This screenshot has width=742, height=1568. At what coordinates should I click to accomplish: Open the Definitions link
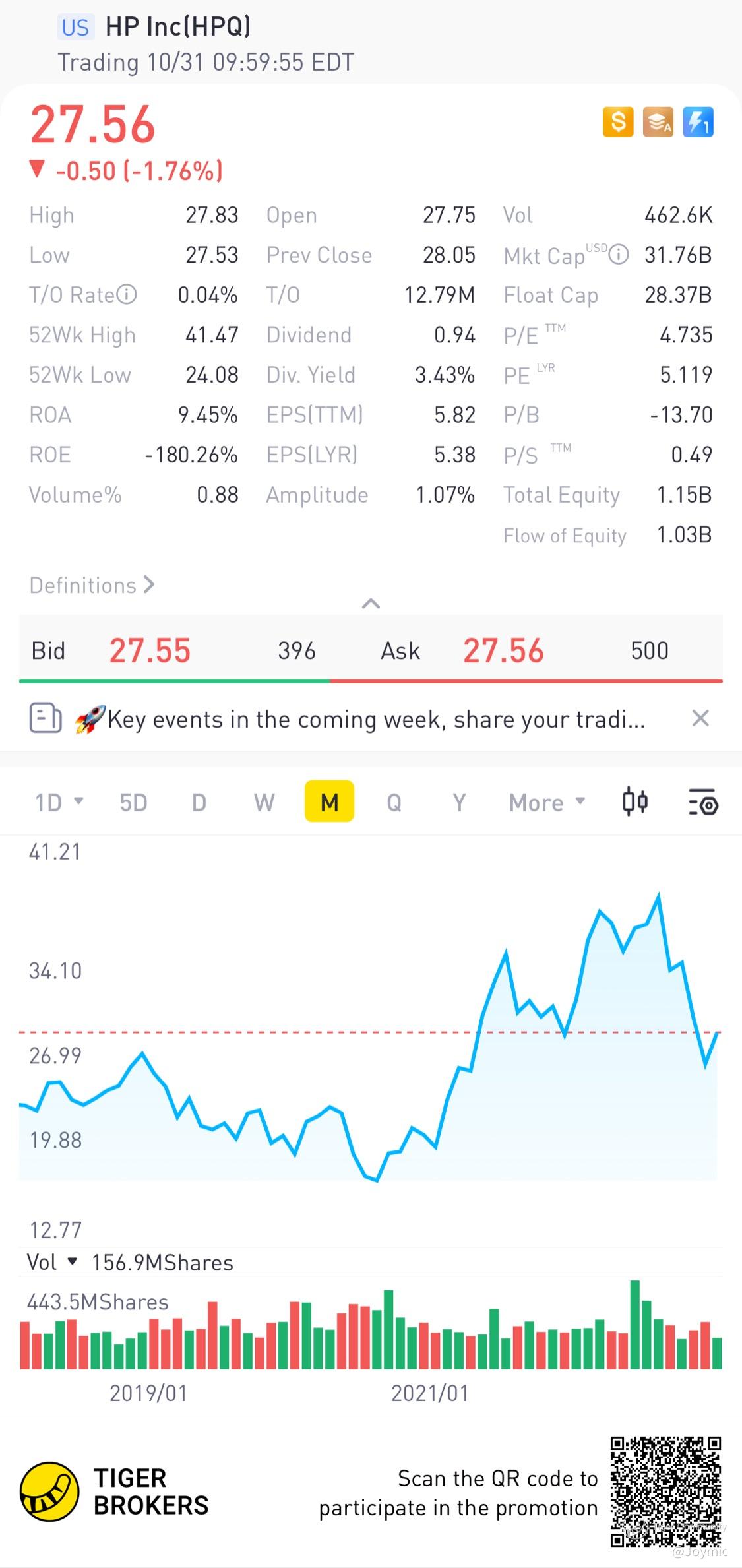tap(92, 585)
